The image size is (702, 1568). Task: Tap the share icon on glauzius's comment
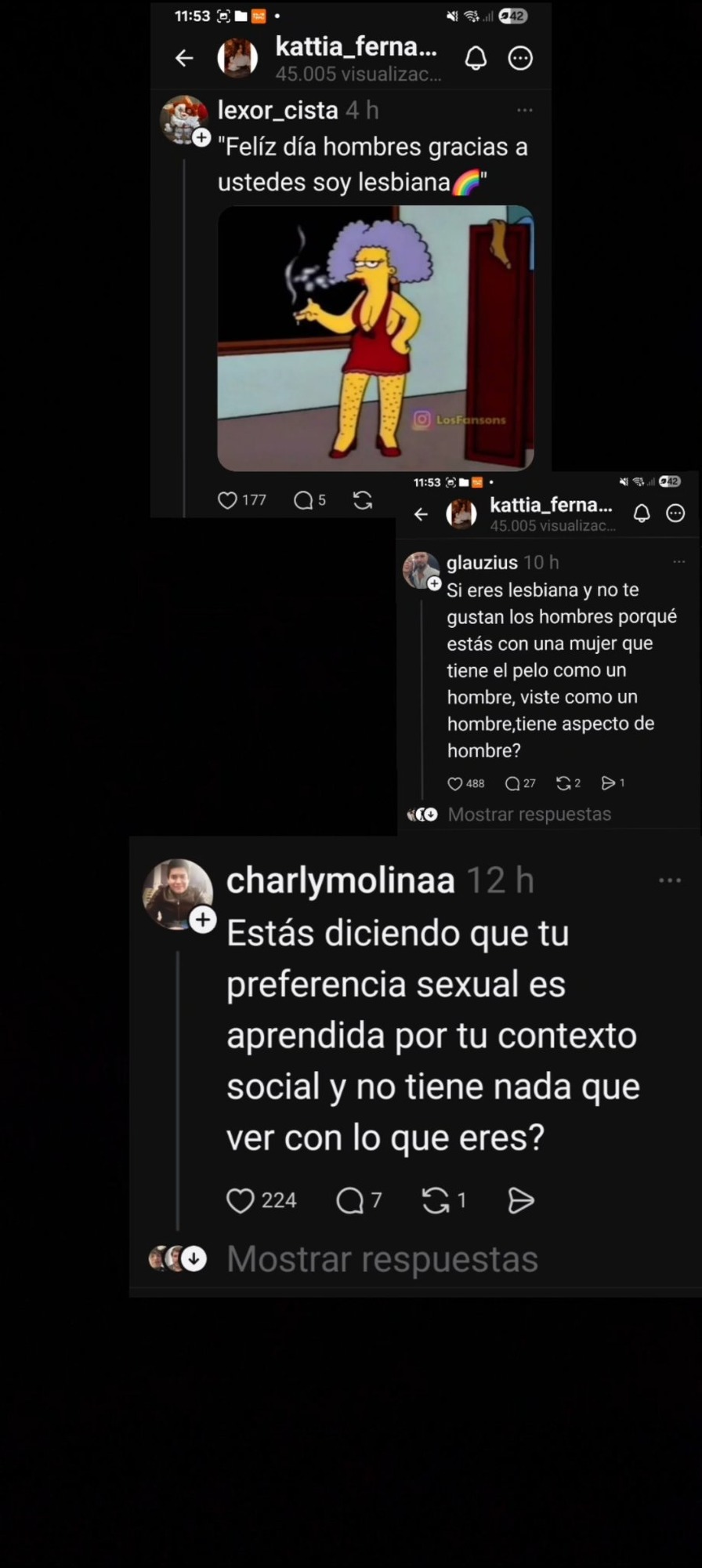pos(610,782)
